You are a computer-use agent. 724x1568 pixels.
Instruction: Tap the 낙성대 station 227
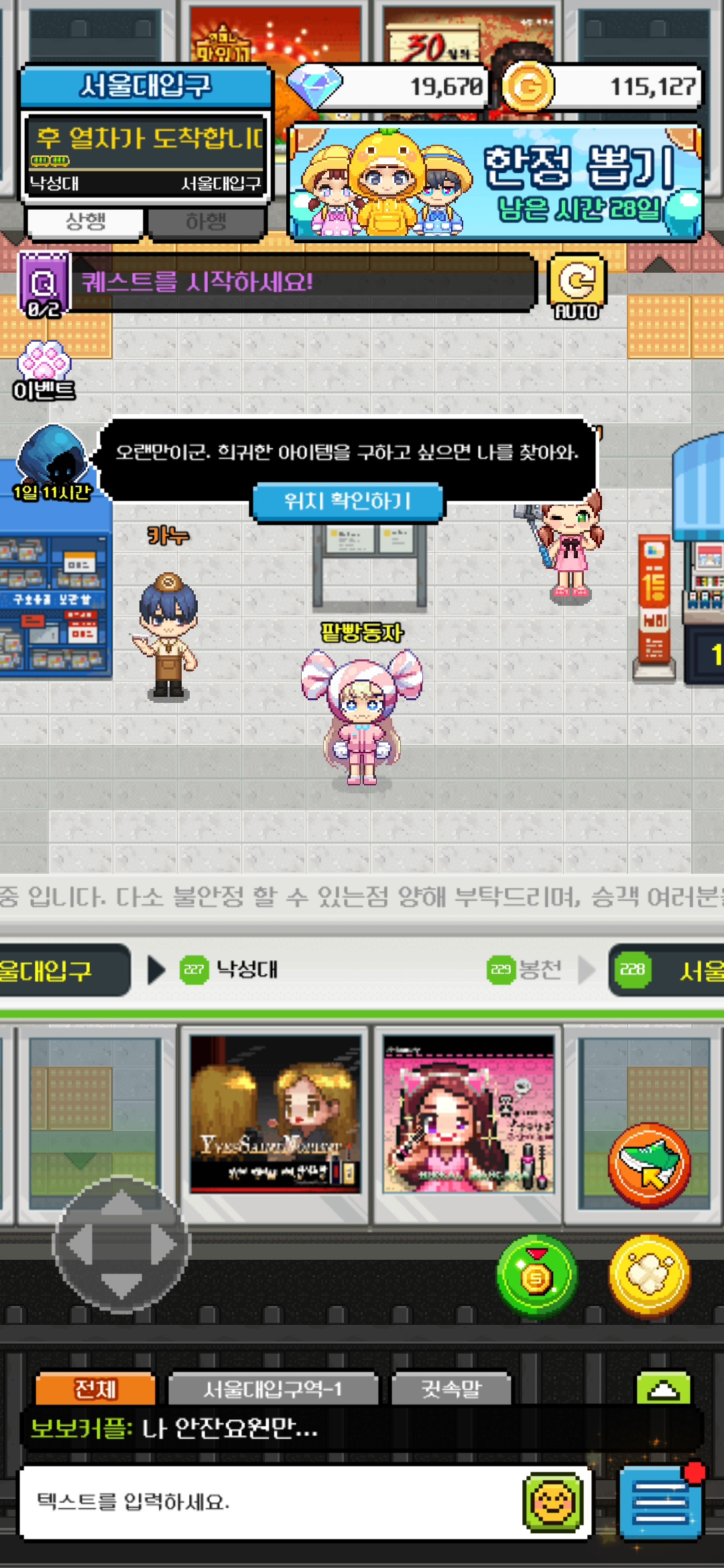[x=229, y=970]
